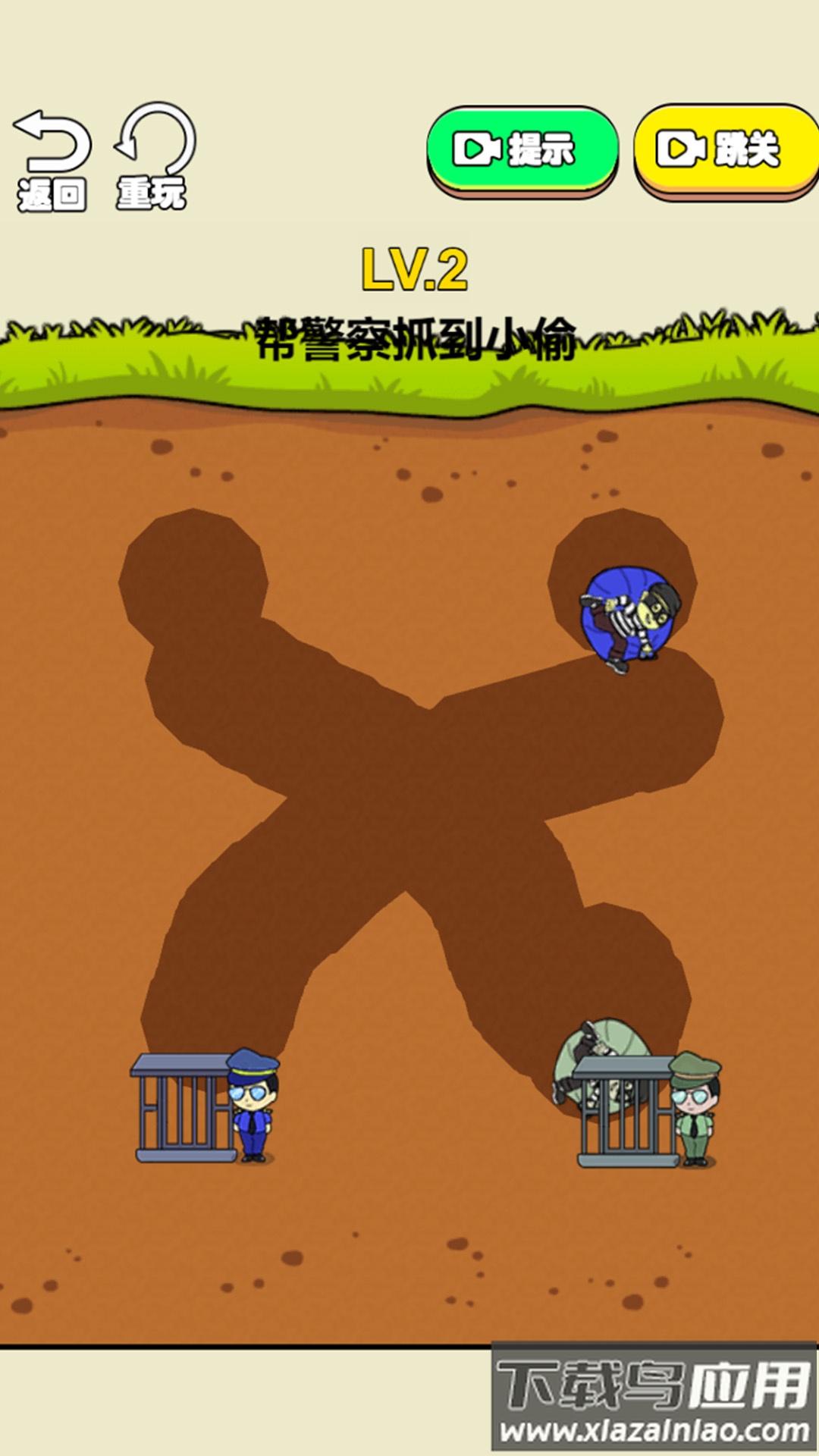Skip this level with 跳关

pyautogui.click(x=725, y=150)
